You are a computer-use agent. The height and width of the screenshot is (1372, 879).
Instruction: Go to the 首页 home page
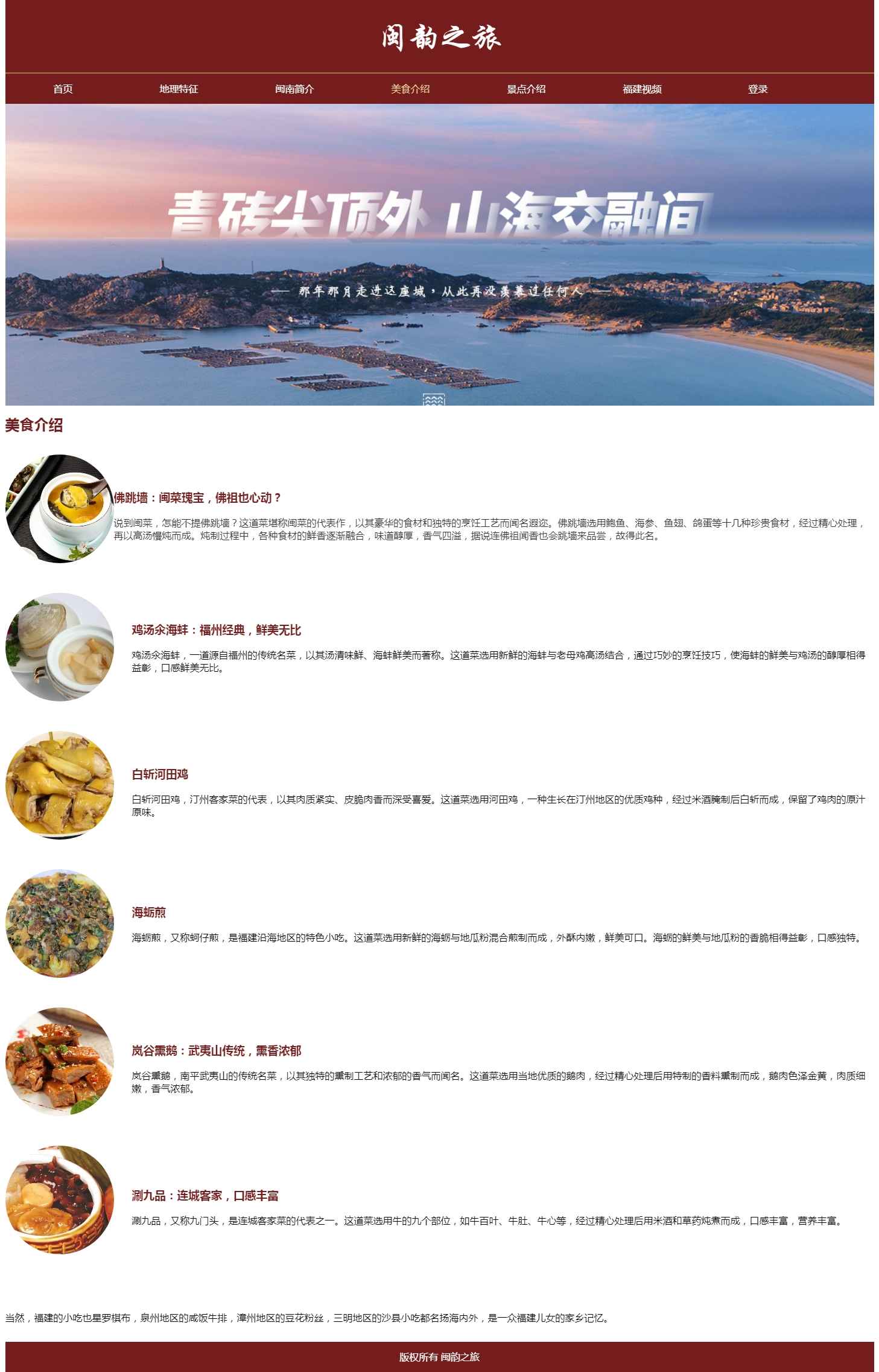coord(63,89)
